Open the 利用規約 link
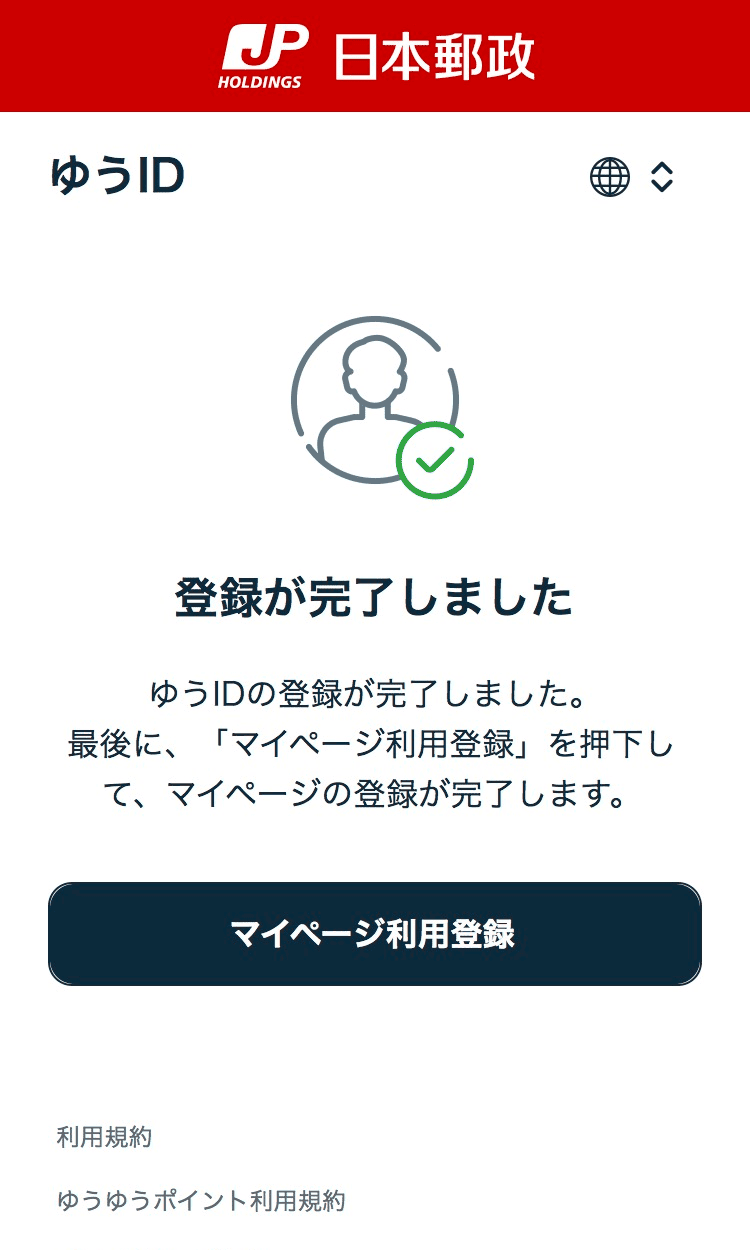 point(104,1137)
